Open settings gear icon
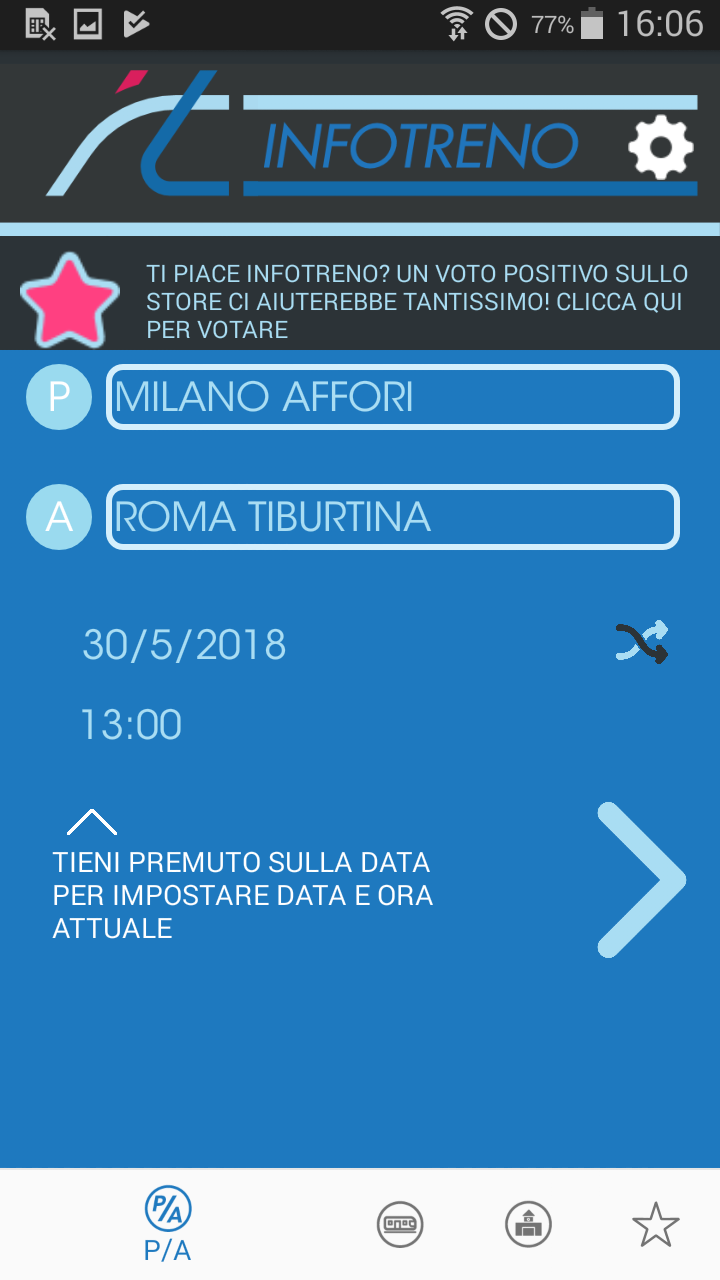 click(660, 148)
